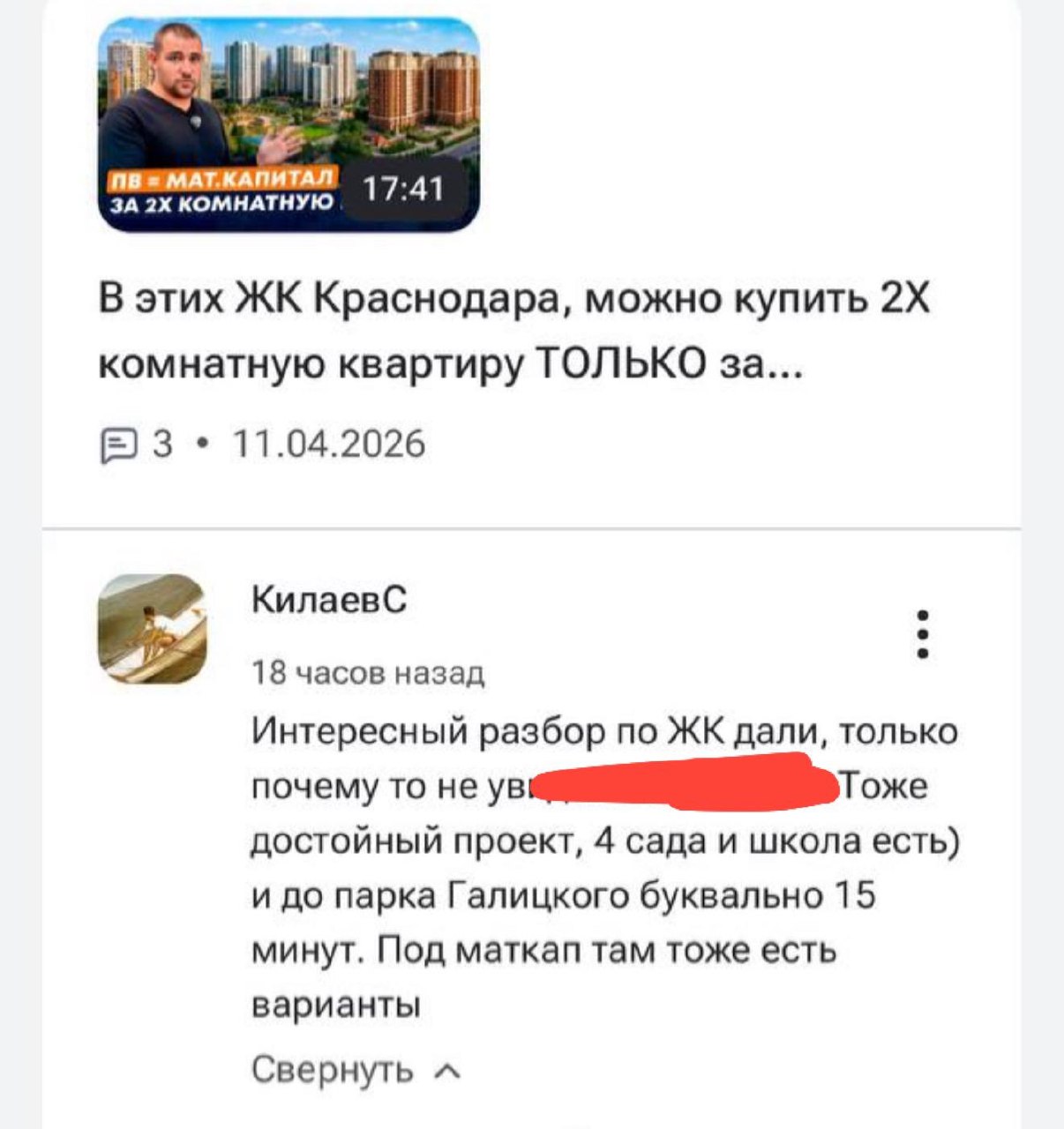Open КилаевС's profile avatar

click(x=152, y=629)
